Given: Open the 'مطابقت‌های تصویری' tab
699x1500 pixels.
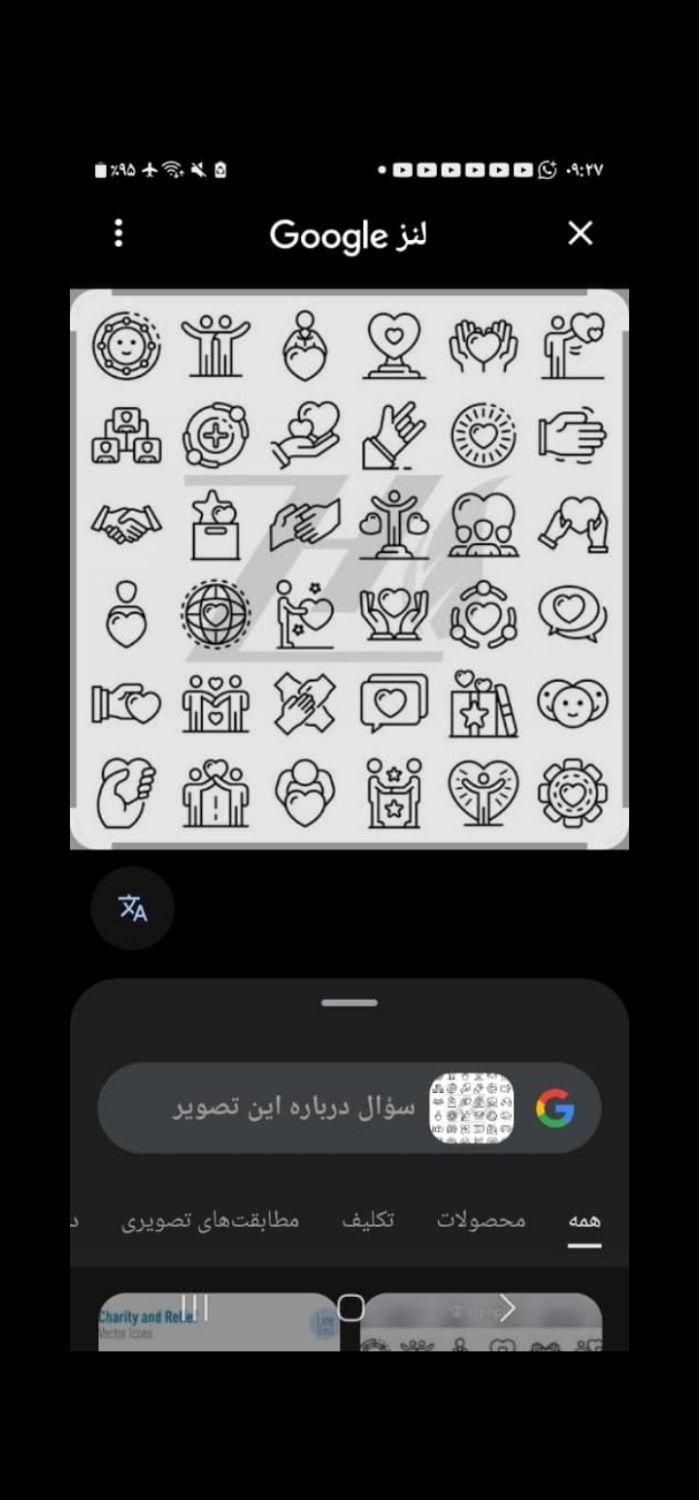Looking at the screenshot, I should click(x=211, y=1221).
